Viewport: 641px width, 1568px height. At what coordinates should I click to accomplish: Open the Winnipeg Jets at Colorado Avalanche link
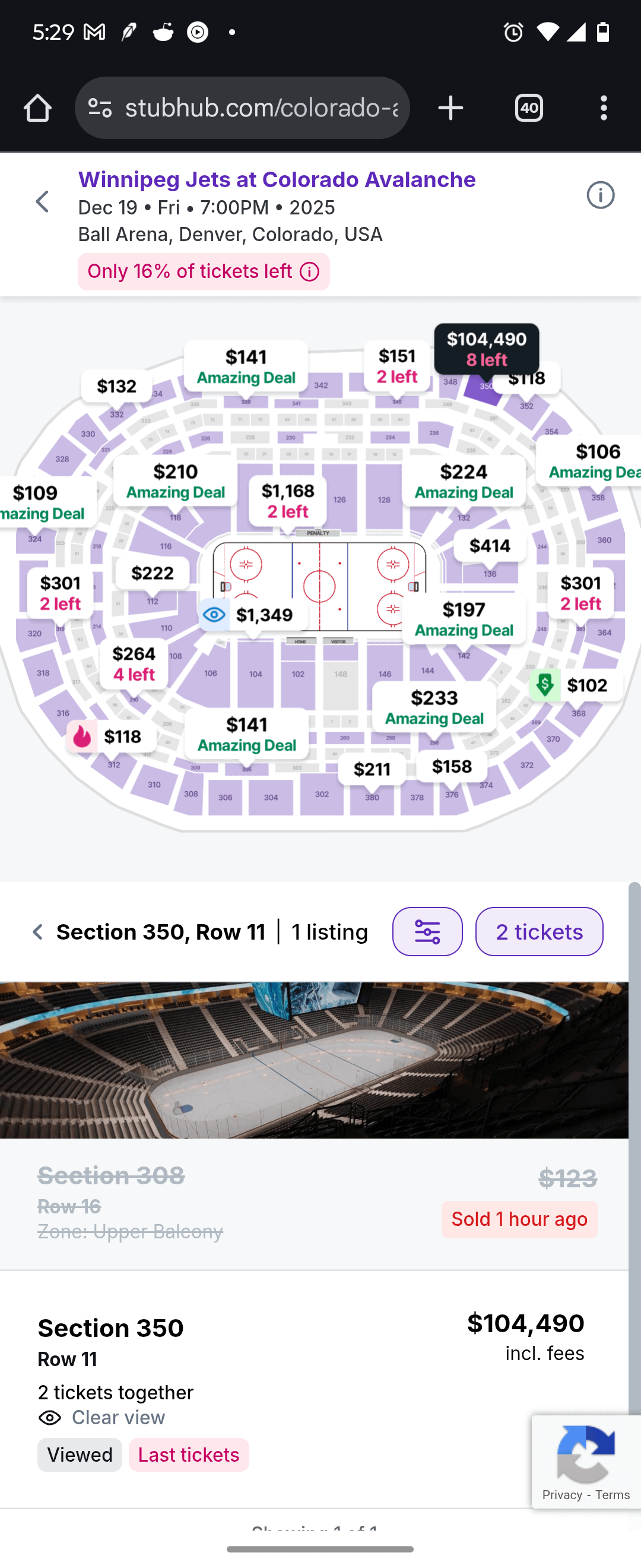[276, 179]
